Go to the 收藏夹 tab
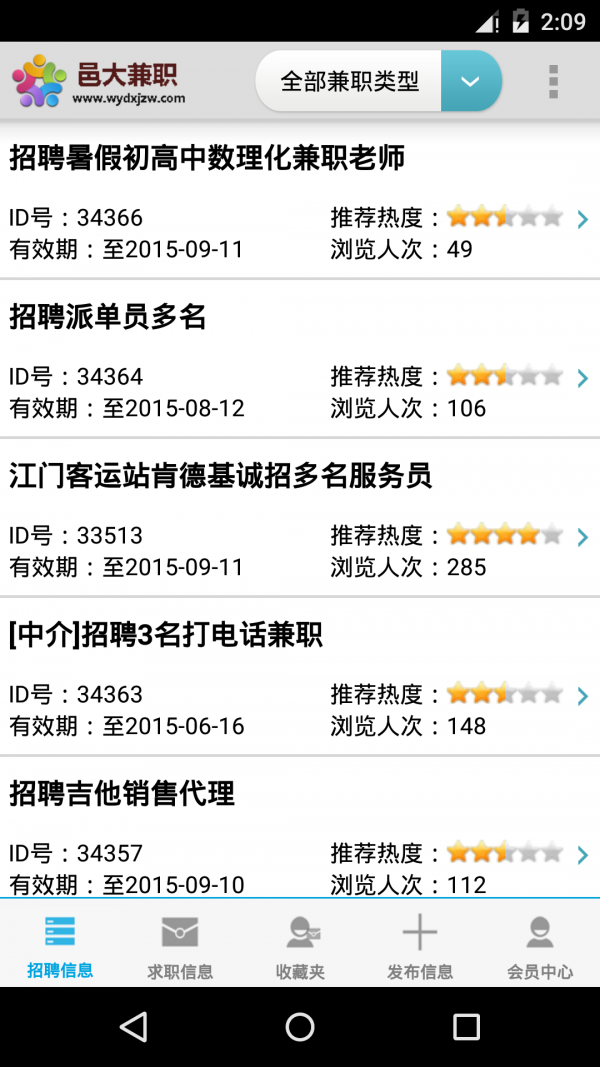 click(x=300, y=945)
